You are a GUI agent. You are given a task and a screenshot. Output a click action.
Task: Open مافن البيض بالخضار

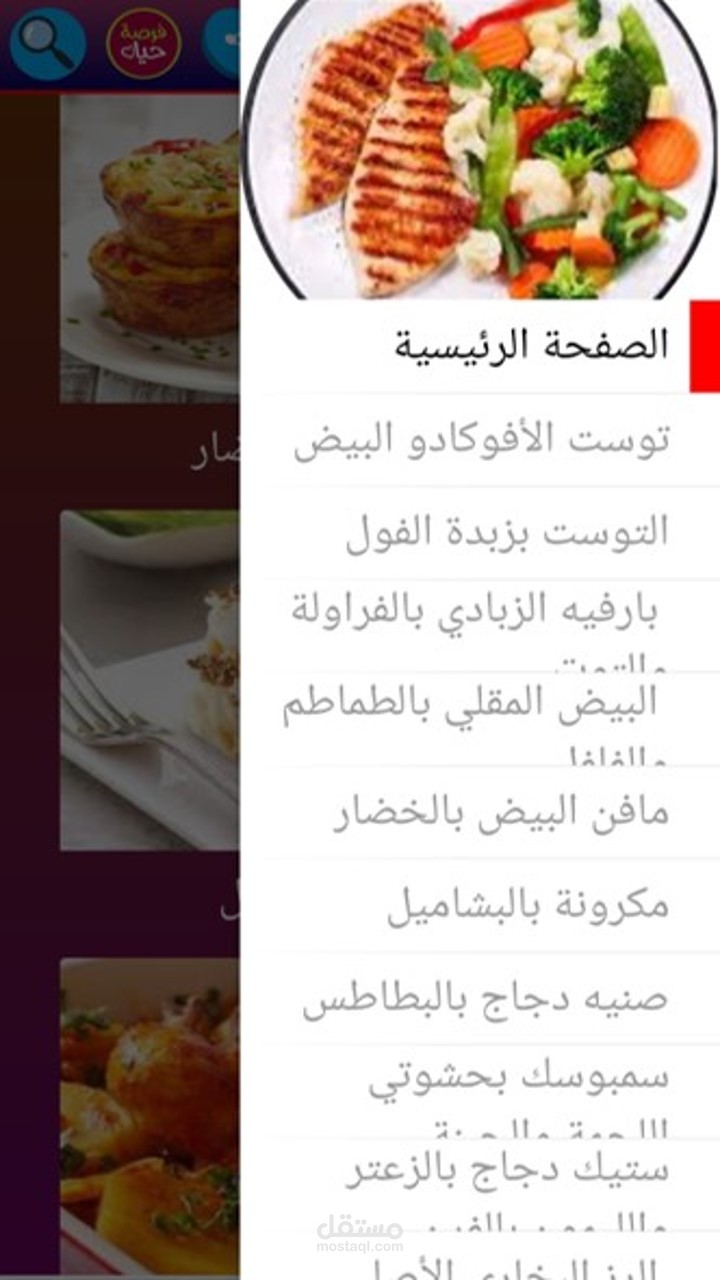pos(480,812)
